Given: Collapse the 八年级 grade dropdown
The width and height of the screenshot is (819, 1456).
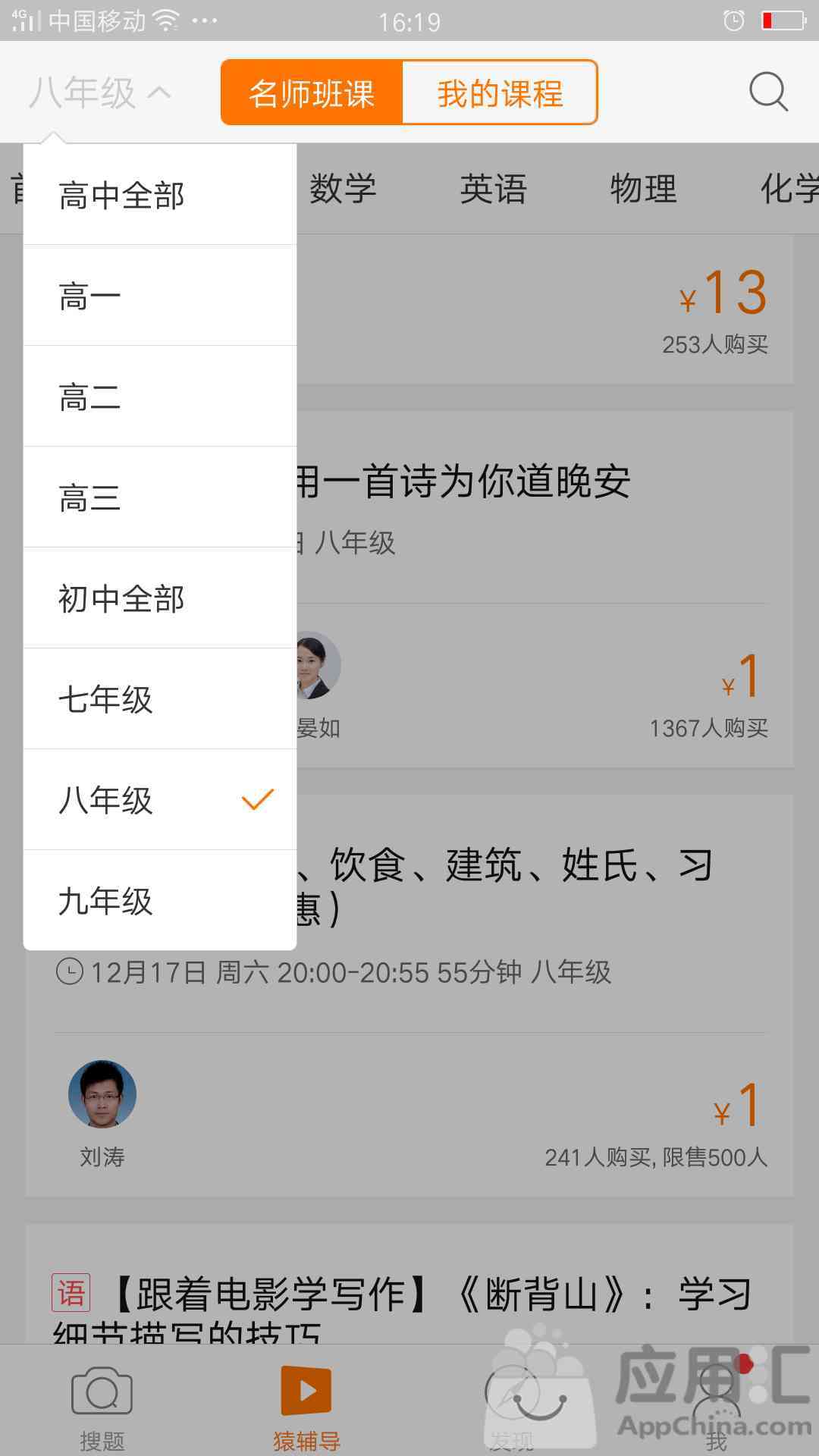Looking at the screenshot, I should click(x=100, y=93).
